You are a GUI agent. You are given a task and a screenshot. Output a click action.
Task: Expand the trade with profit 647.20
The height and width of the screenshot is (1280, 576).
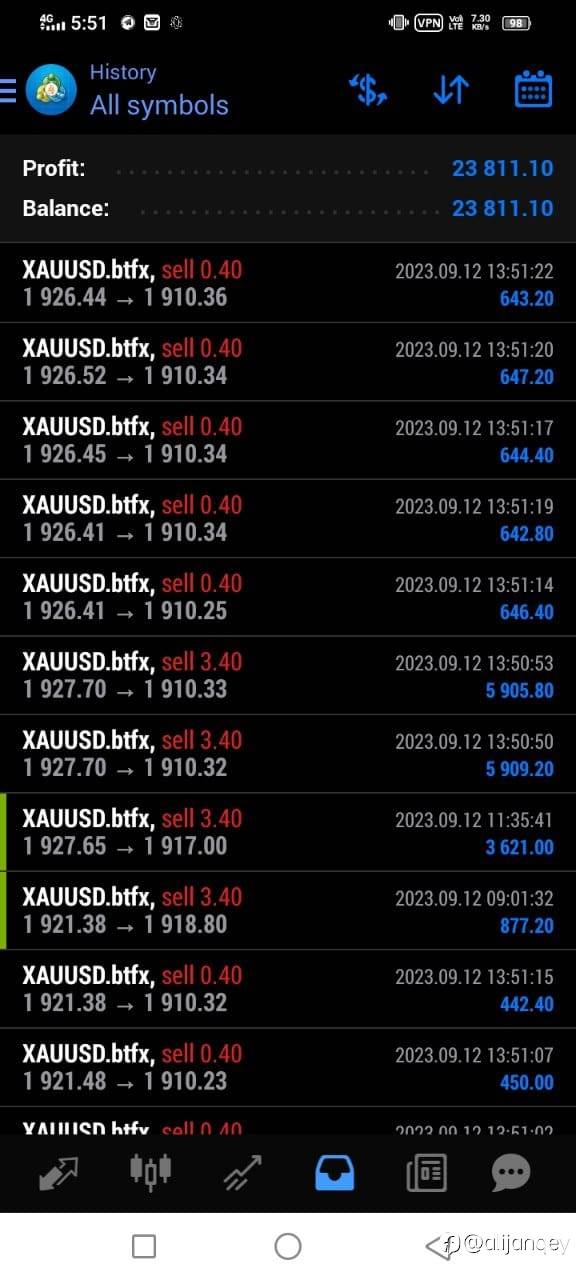coord(288,362)
